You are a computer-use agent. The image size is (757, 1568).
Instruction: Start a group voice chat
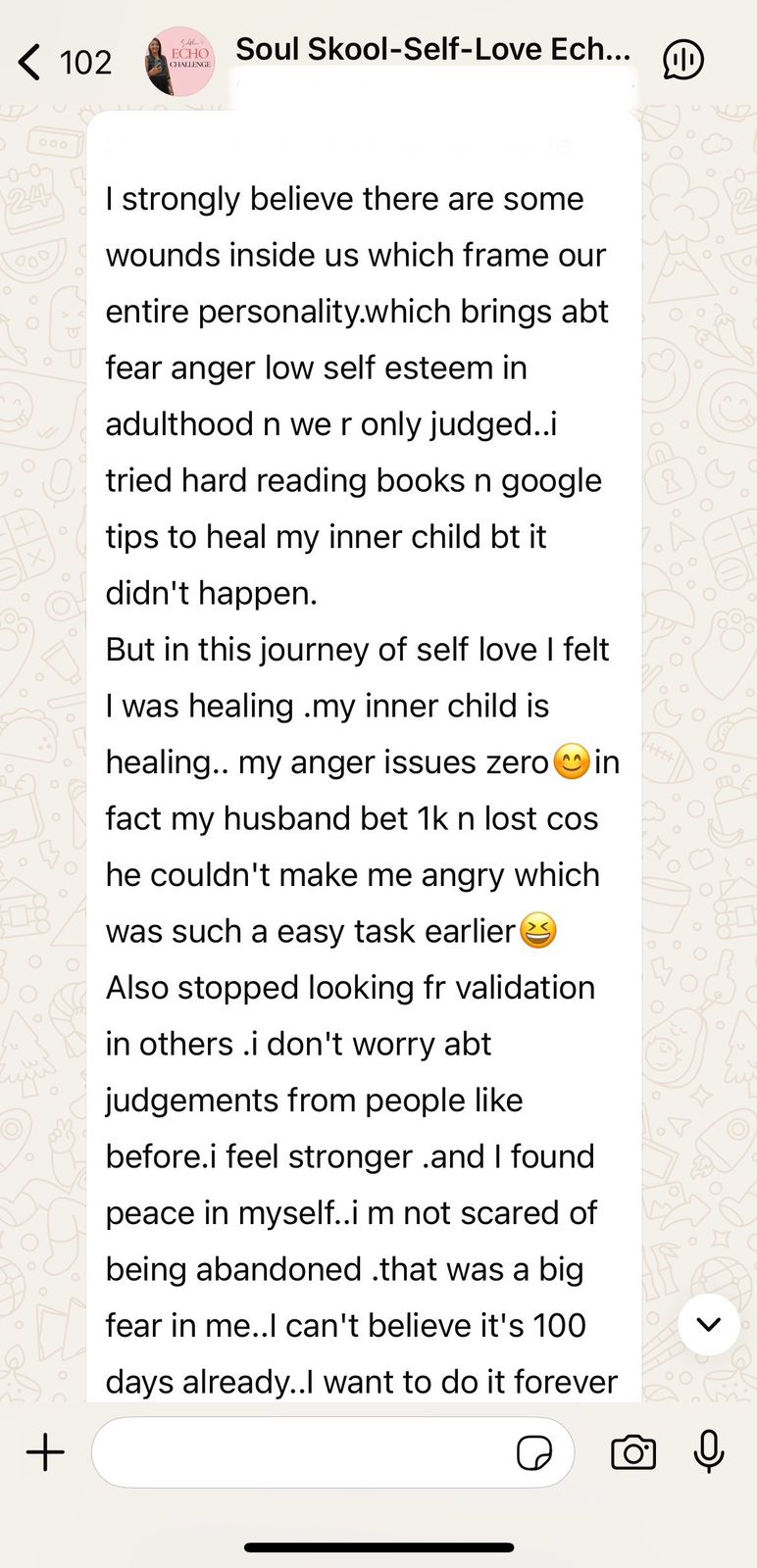coord(683,61)
